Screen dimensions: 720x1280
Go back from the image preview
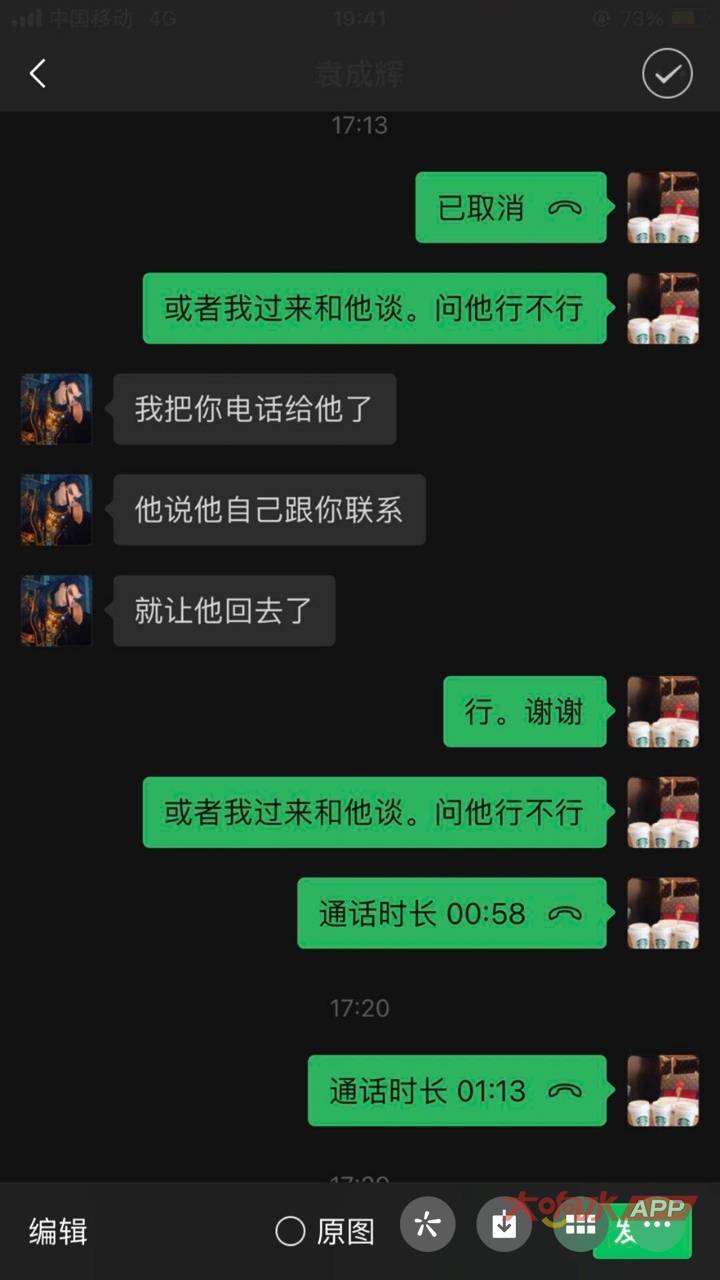[x=38, y=74]
